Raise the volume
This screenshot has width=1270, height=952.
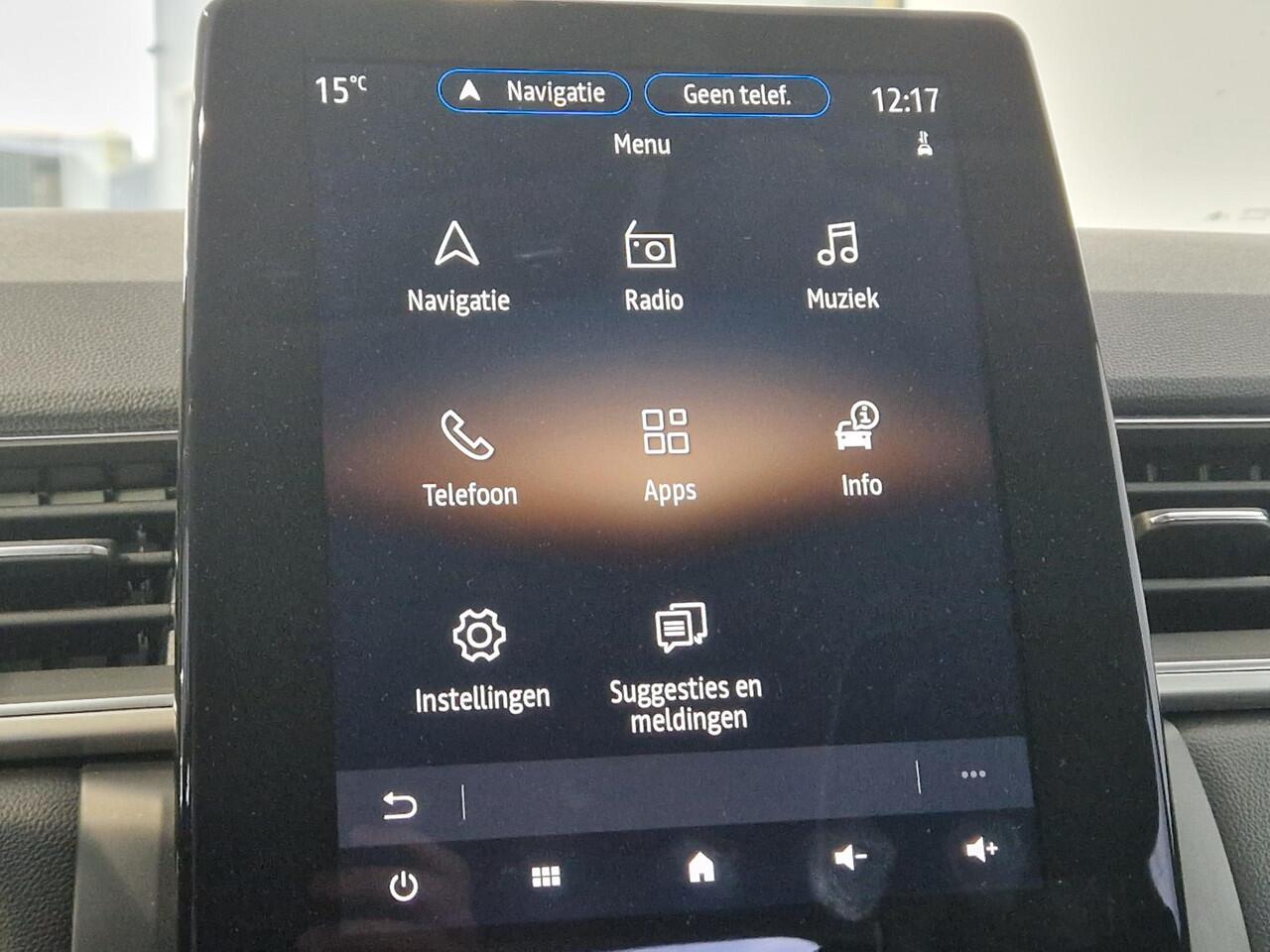coord(980,850)
